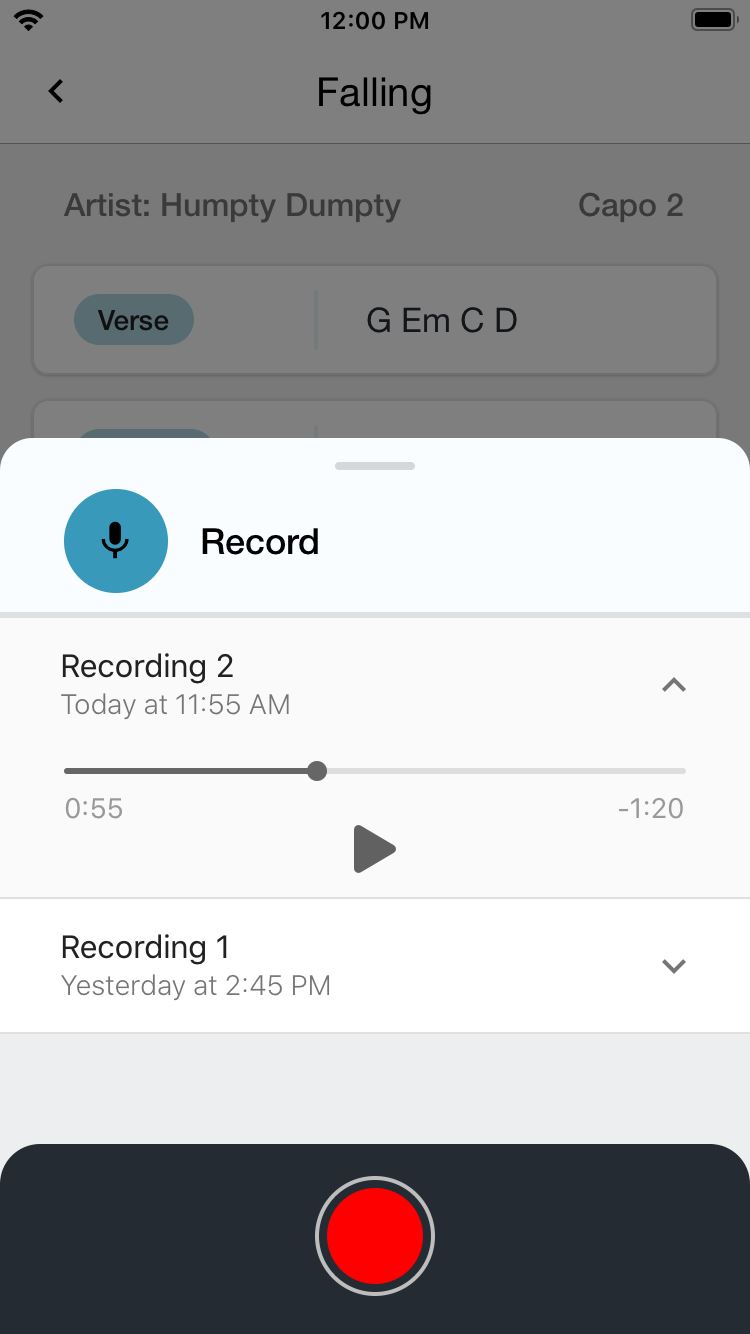Start recording with the red button
This screenshot has width=750, height=1334.
point(375,1236)
